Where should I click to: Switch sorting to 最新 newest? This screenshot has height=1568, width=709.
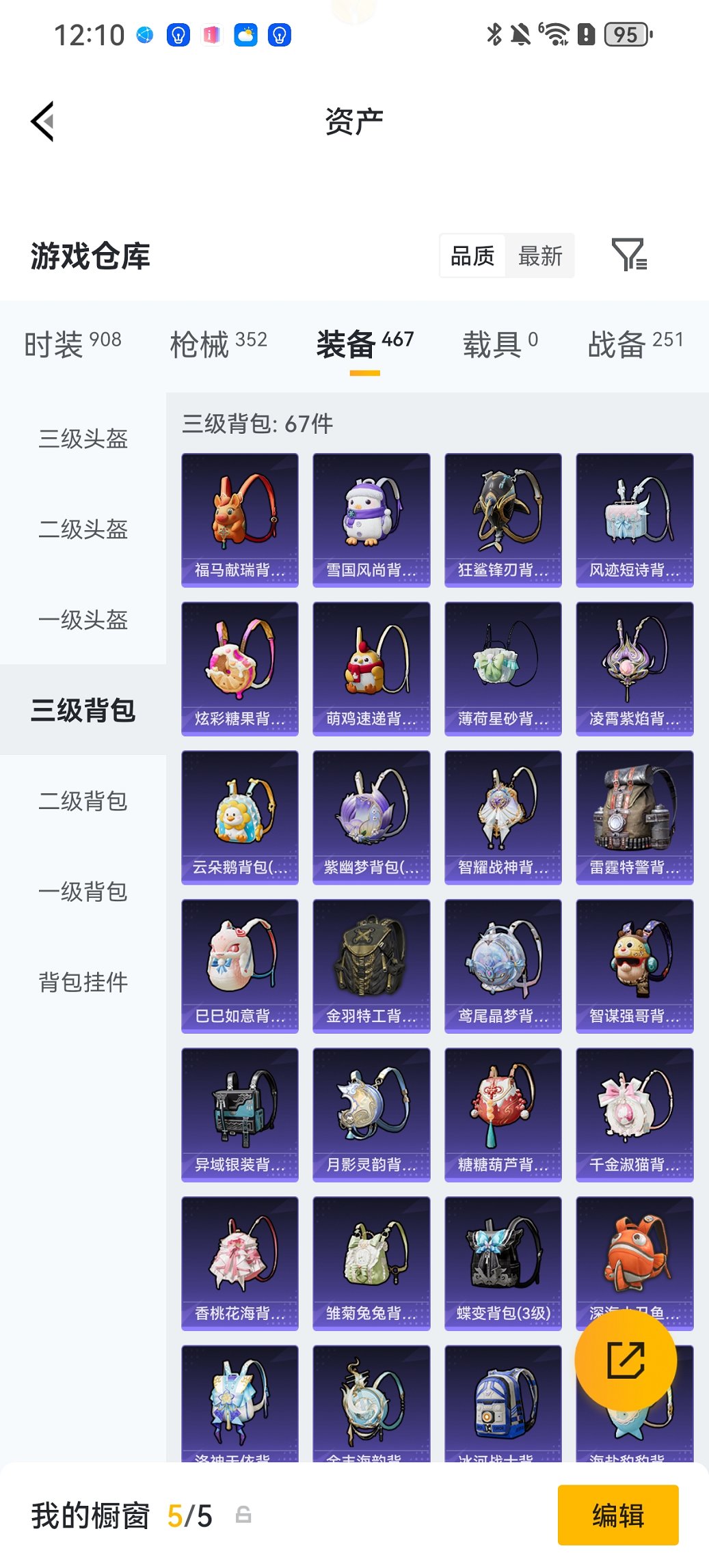pos(540,256)
